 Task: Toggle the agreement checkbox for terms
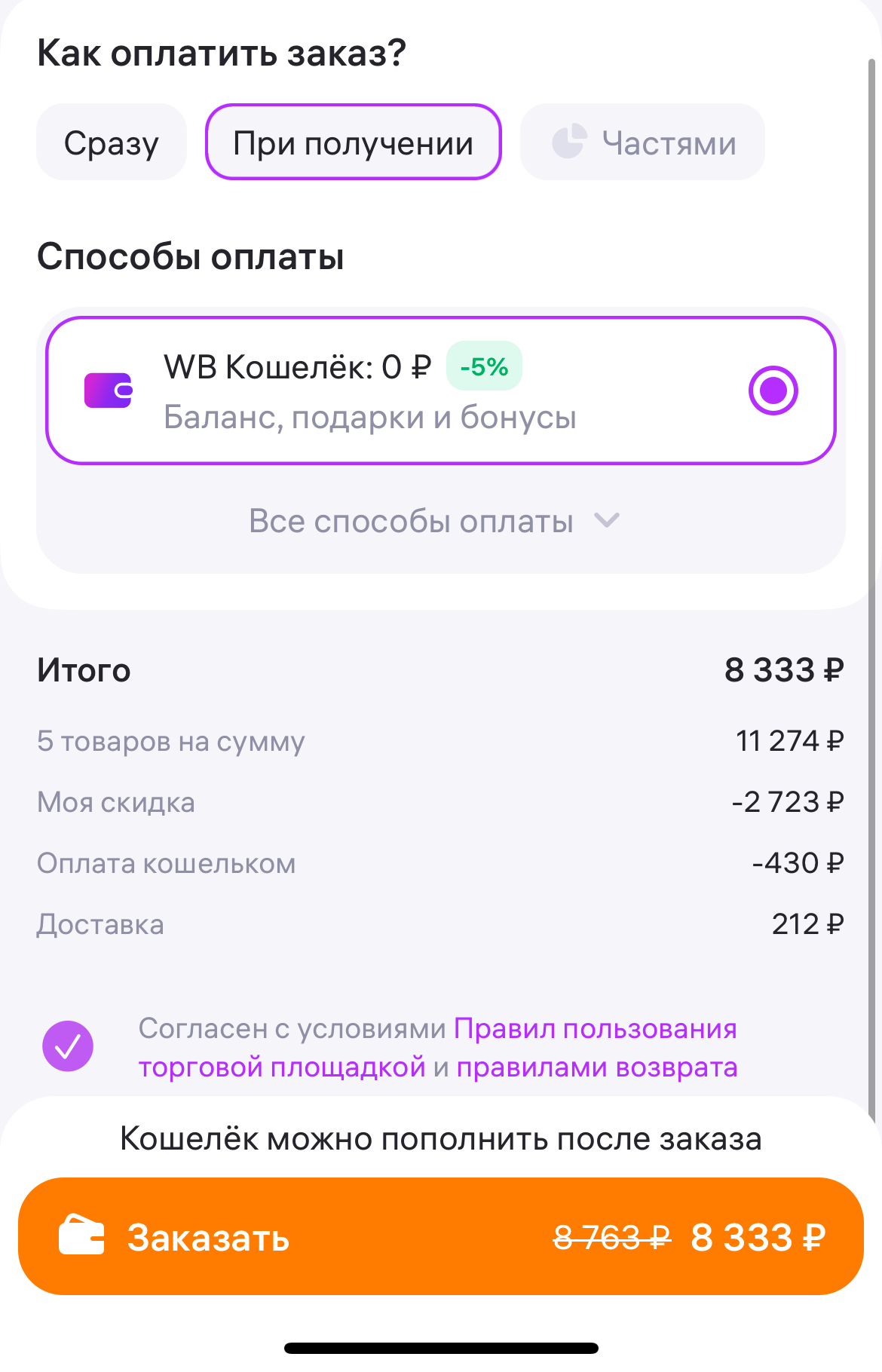click(x=68, y=1046)
